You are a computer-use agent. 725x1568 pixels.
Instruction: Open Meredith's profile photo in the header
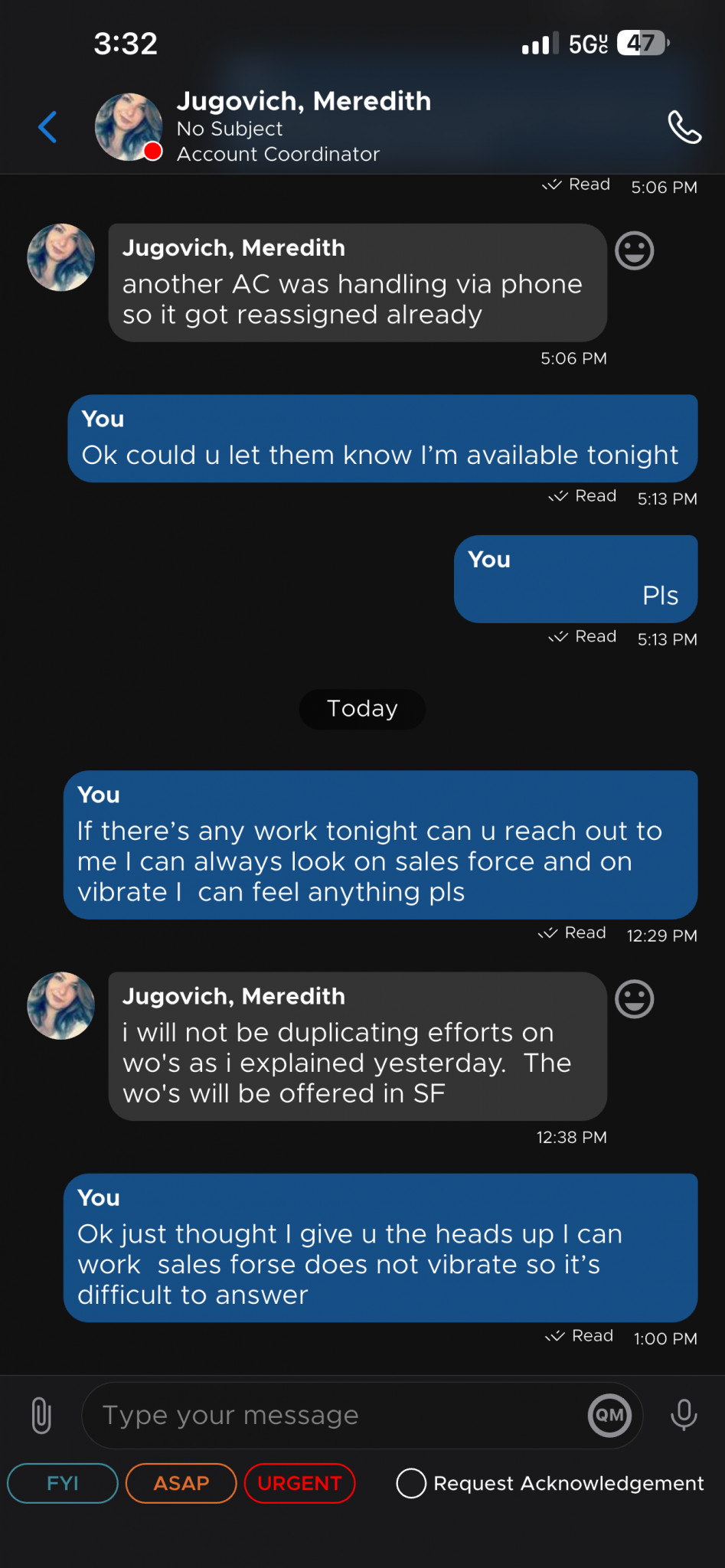[x=128, y=127]
